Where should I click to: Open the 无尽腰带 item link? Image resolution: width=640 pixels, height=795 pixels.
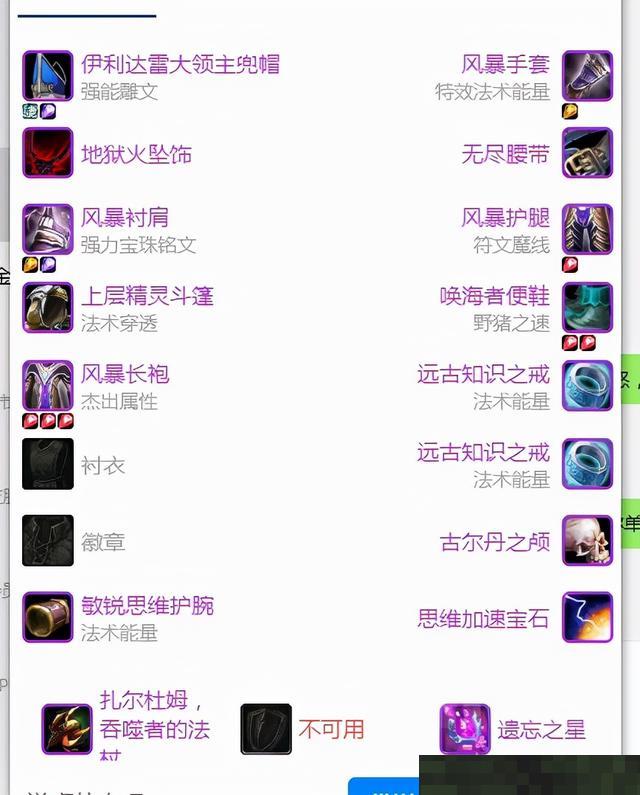tap(505, 154)
